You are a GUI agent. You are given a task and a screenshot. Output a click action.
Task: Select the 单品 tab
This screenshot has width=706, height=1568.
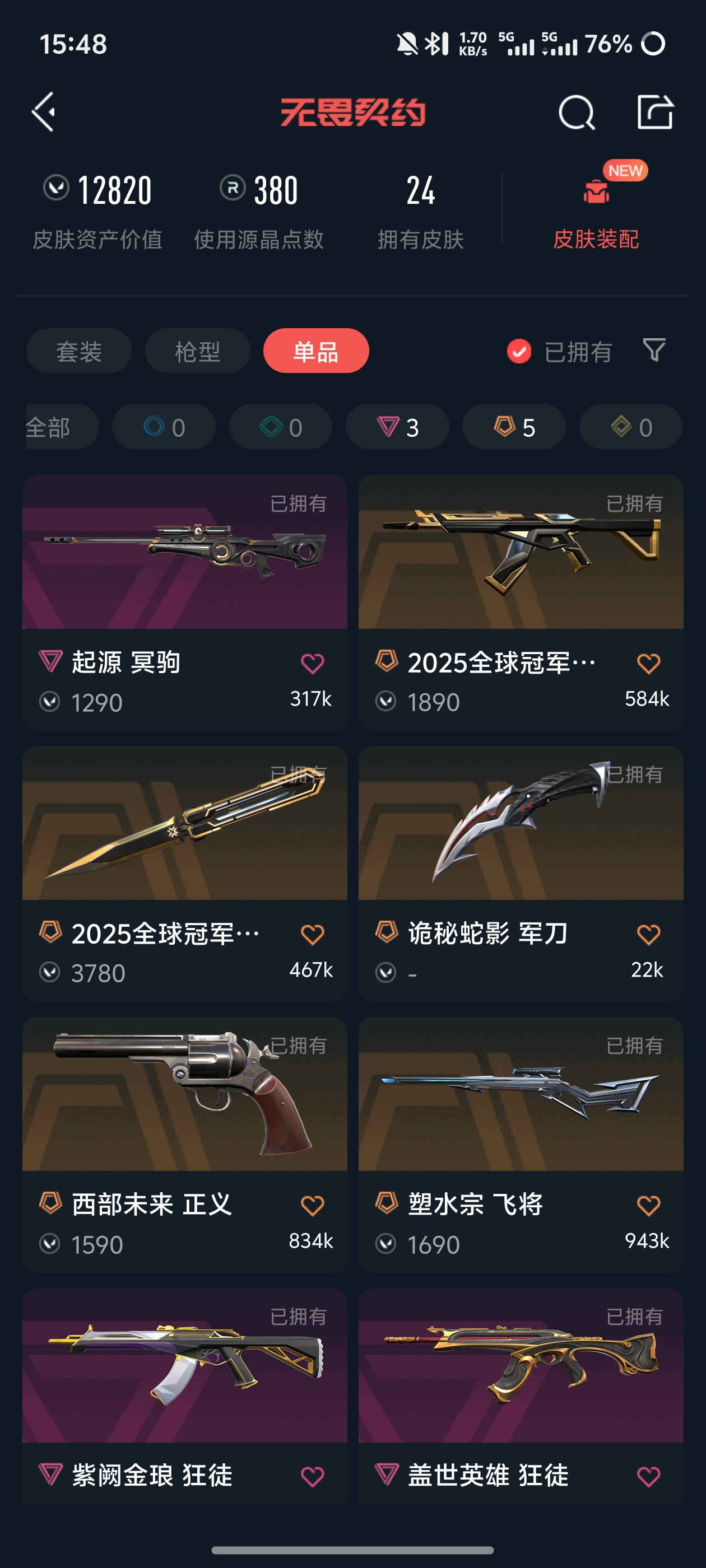pyautogui.click(x=315, y=351)
